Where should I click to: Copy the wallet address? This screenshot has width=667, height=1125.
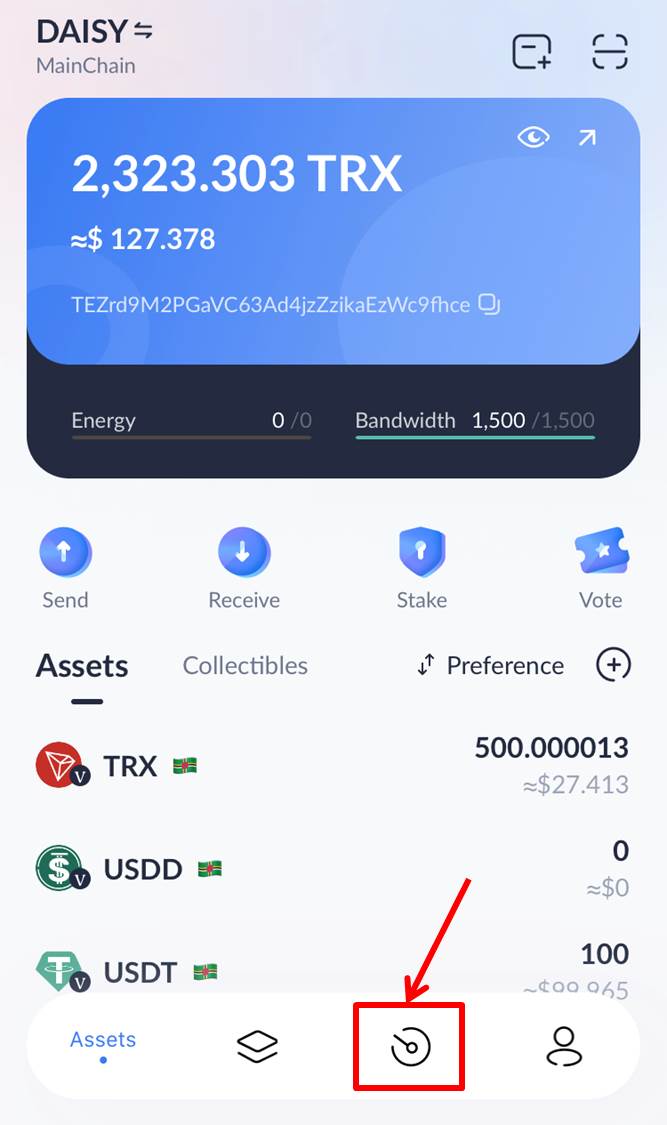(489, 304)
